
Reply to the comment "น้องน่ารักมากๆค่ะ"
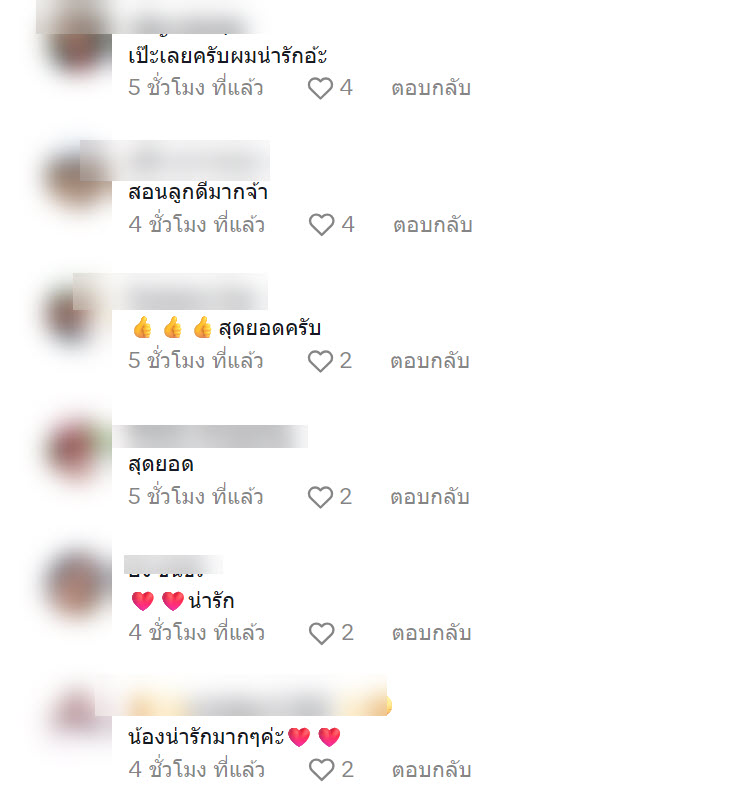click(x=431, y=770)
